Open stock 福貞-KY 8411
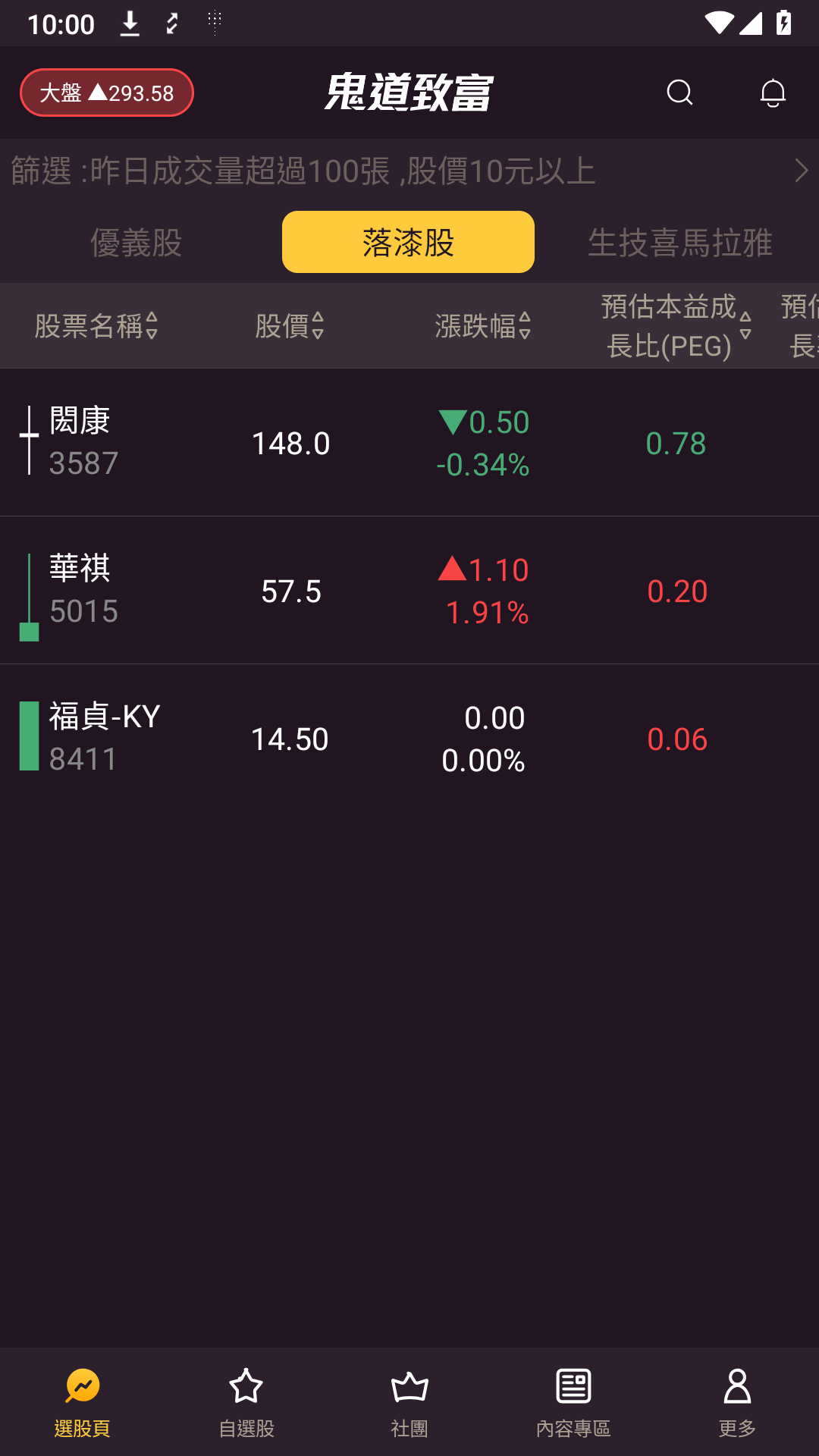 click(x=409, y=739)
